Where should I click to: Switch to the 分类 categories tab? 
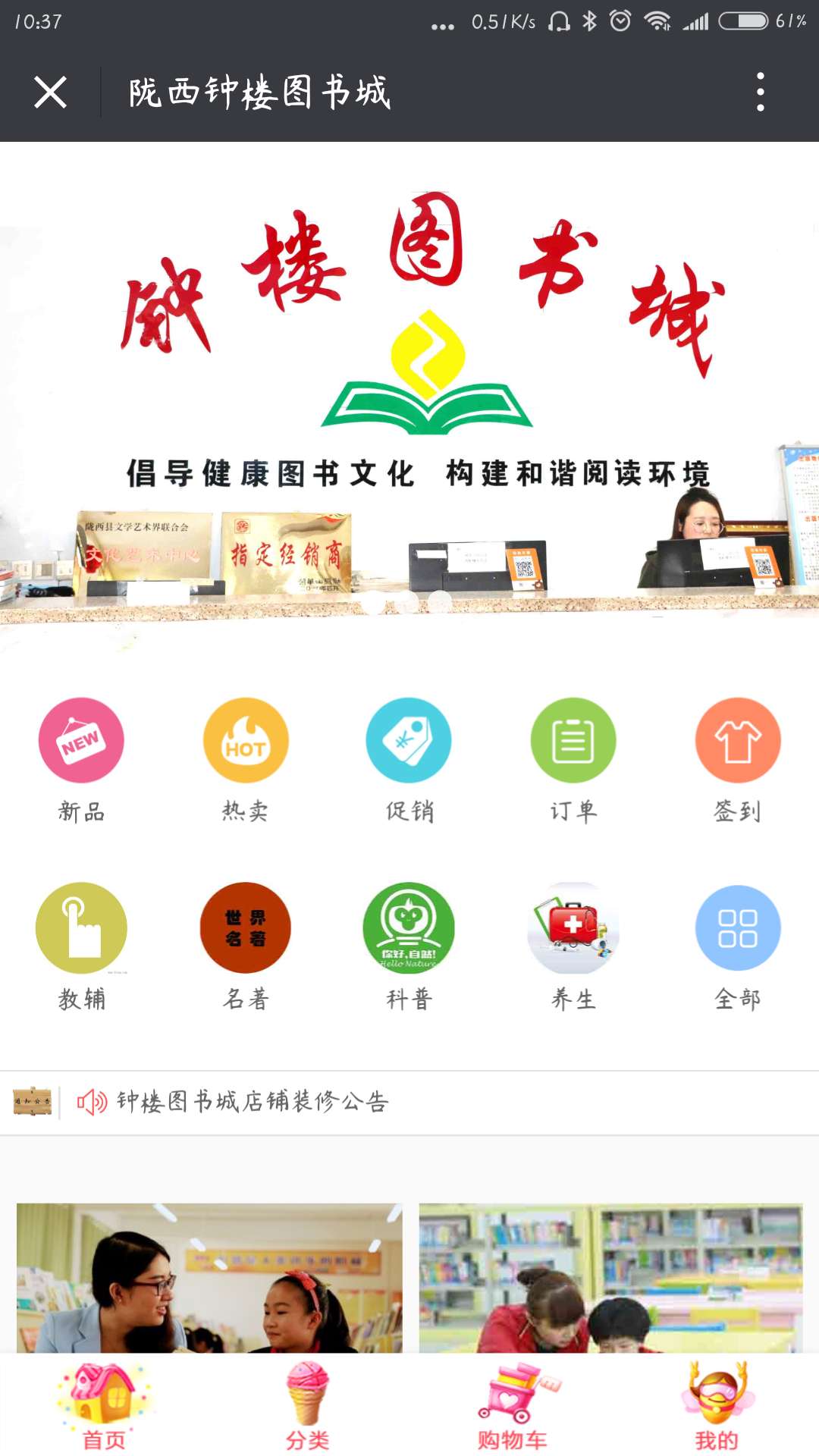pyautogui.click(x=307, y=1407)
